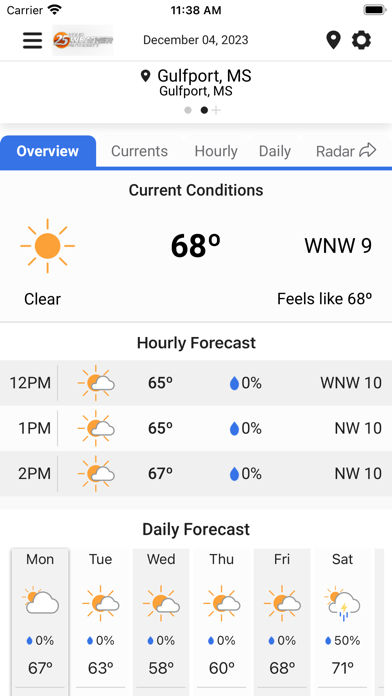This screenshot has width=392, height=696.
Task: Open the hamburger drawer menu
Action: pos(32,40)
